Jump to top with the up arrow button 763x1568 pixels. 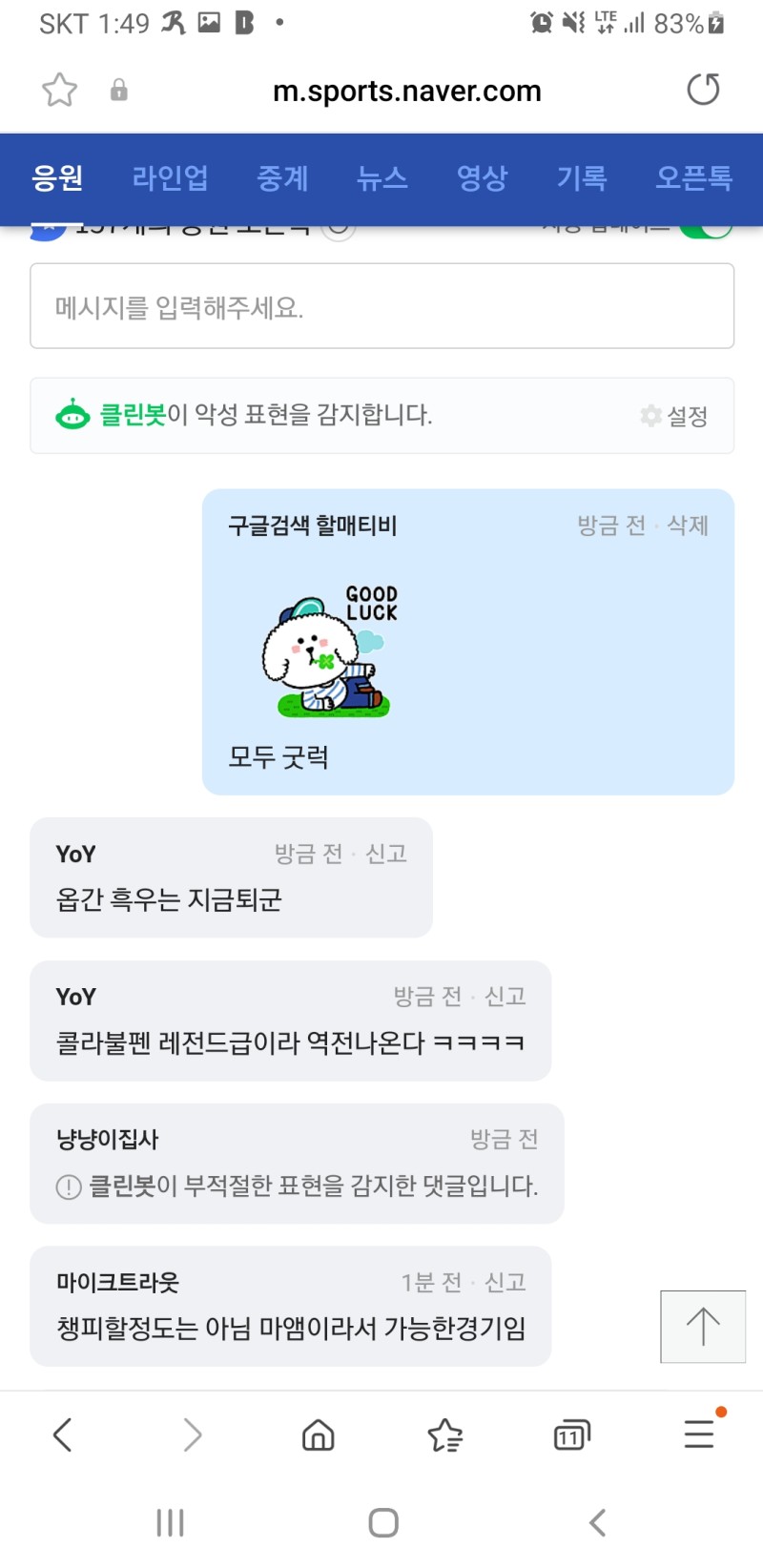click(x=703, y=1327)
